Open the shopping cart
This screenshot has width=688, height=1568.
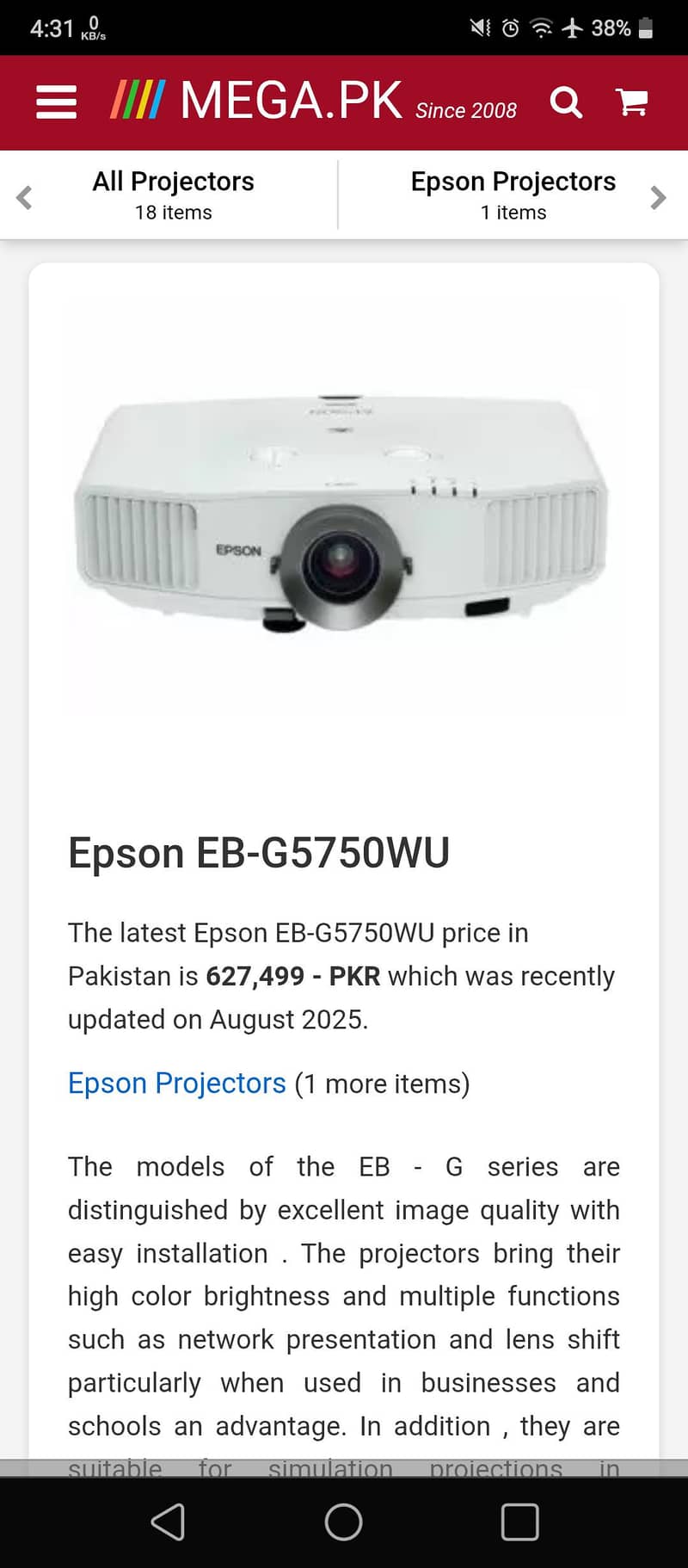coord(632,102)
